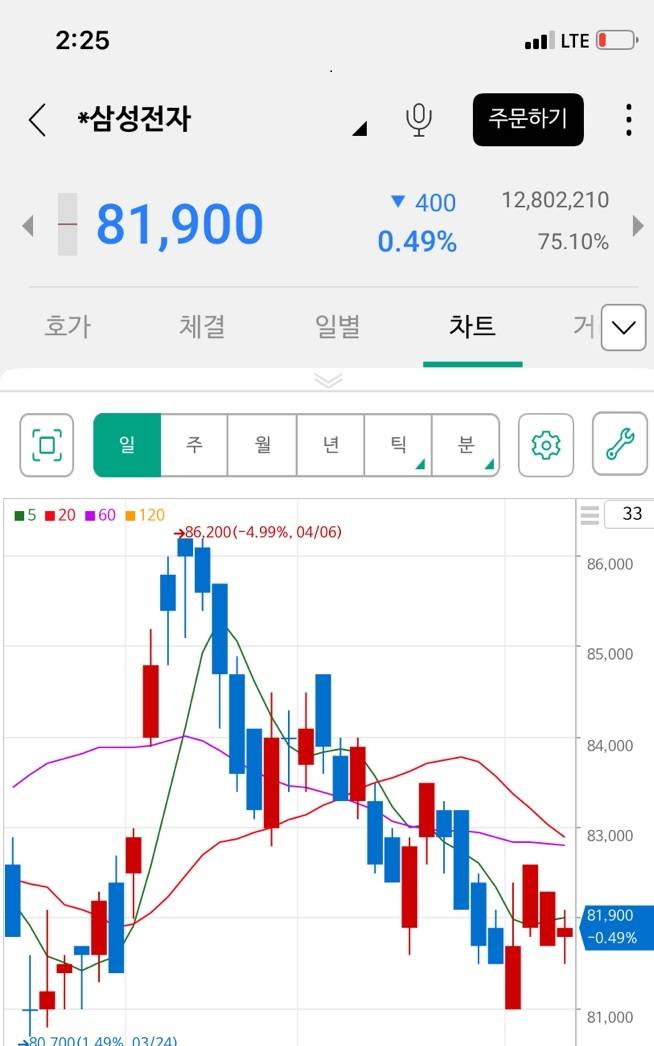View the chart in fullscreen mode
Viewport: 654px width, 1046px height.
tap(47, 445)
